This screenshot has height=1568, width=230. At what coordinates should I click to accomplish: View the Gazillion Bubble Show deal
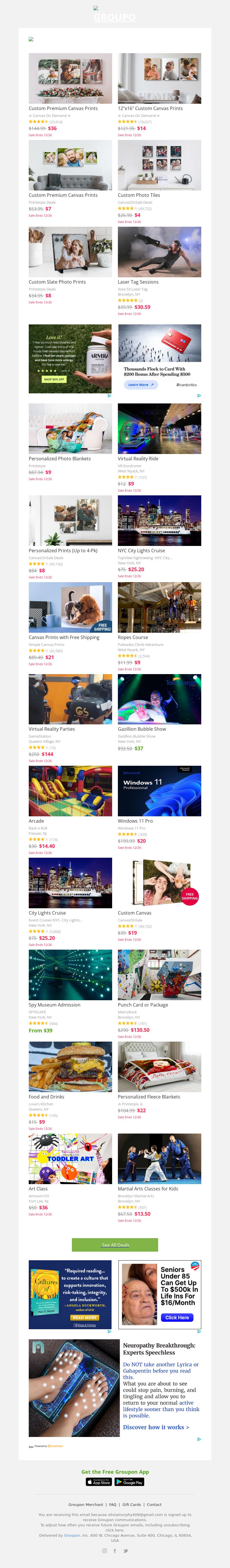(159, 699)
